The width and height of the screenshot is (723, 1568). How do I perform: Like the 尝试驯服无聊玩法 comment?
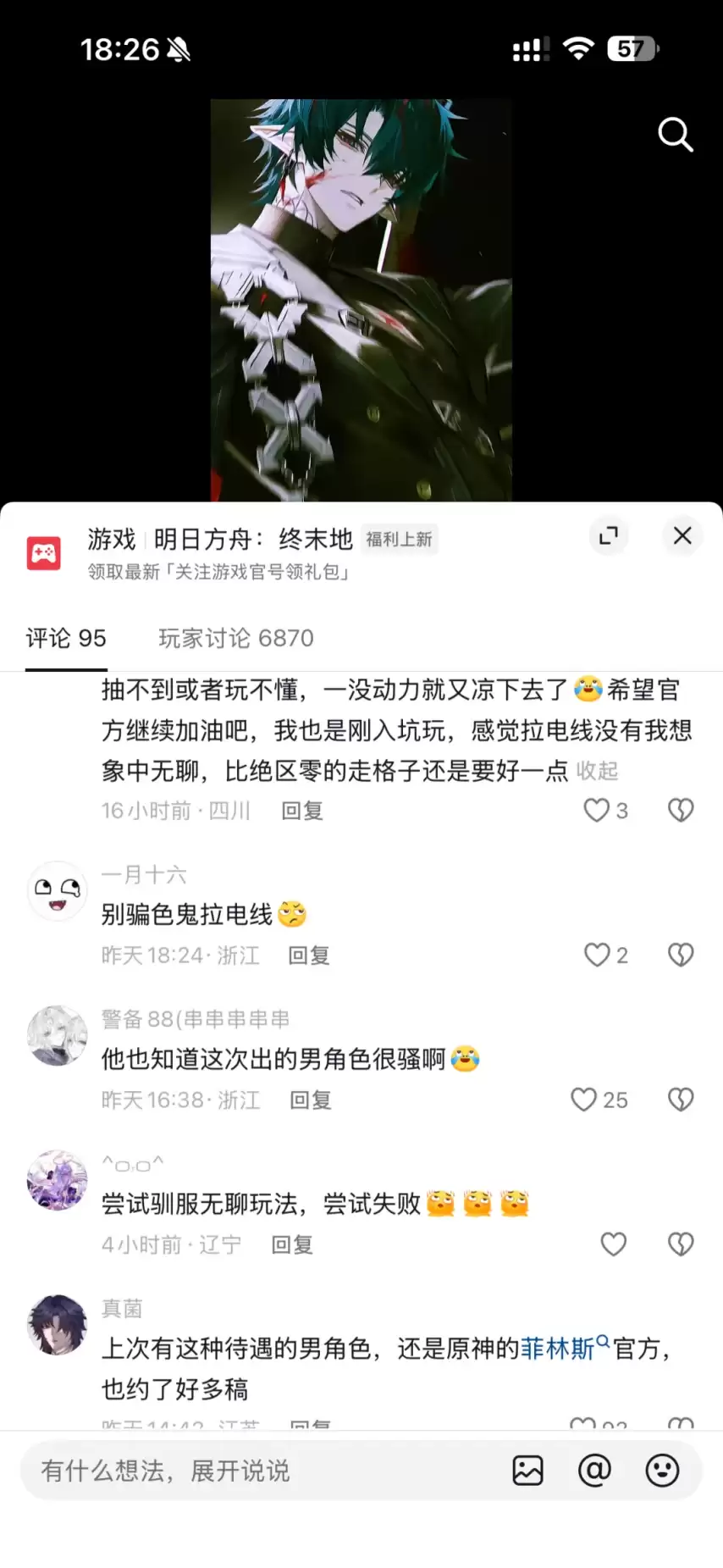pos(613,1244)
